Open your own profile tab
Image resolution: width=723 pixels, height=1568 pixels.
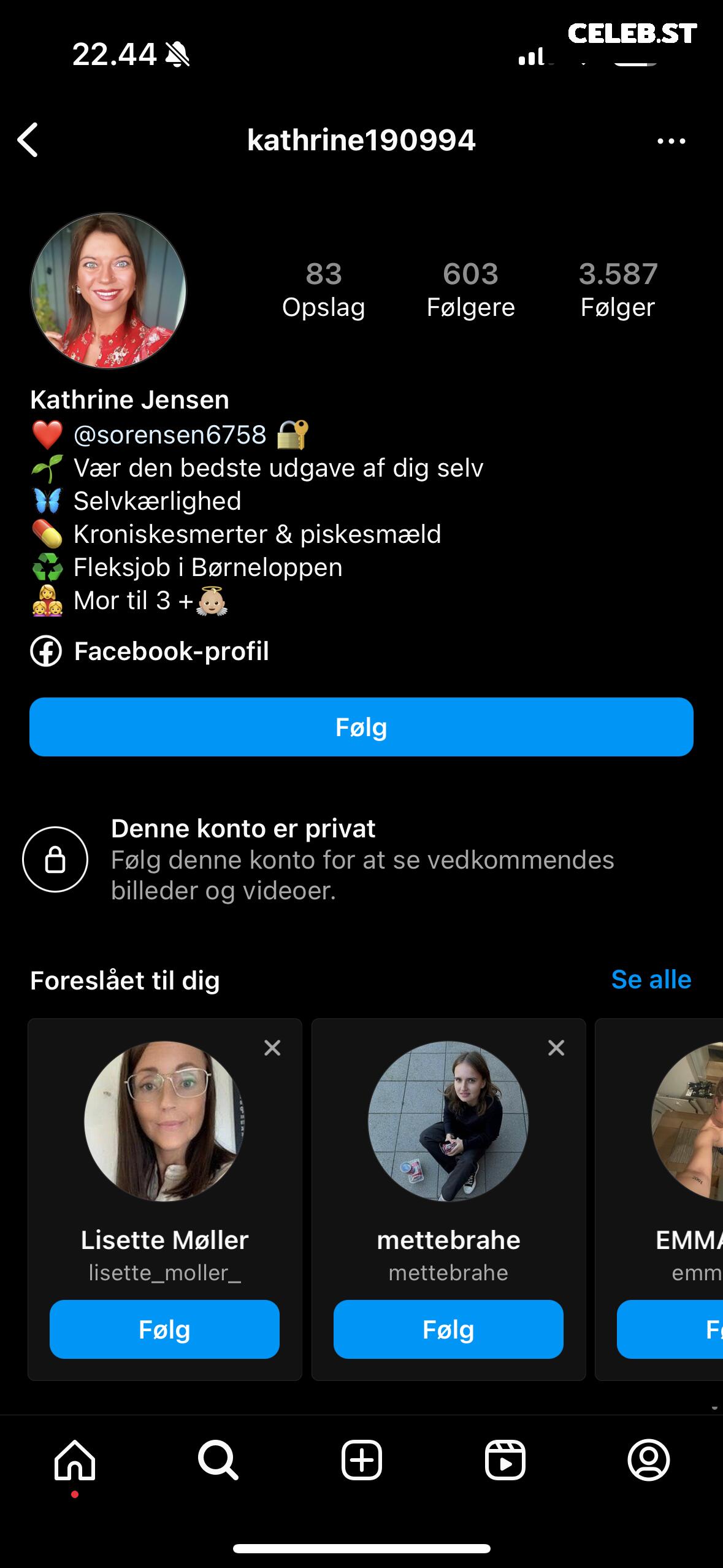click(x=649, y=1460)
